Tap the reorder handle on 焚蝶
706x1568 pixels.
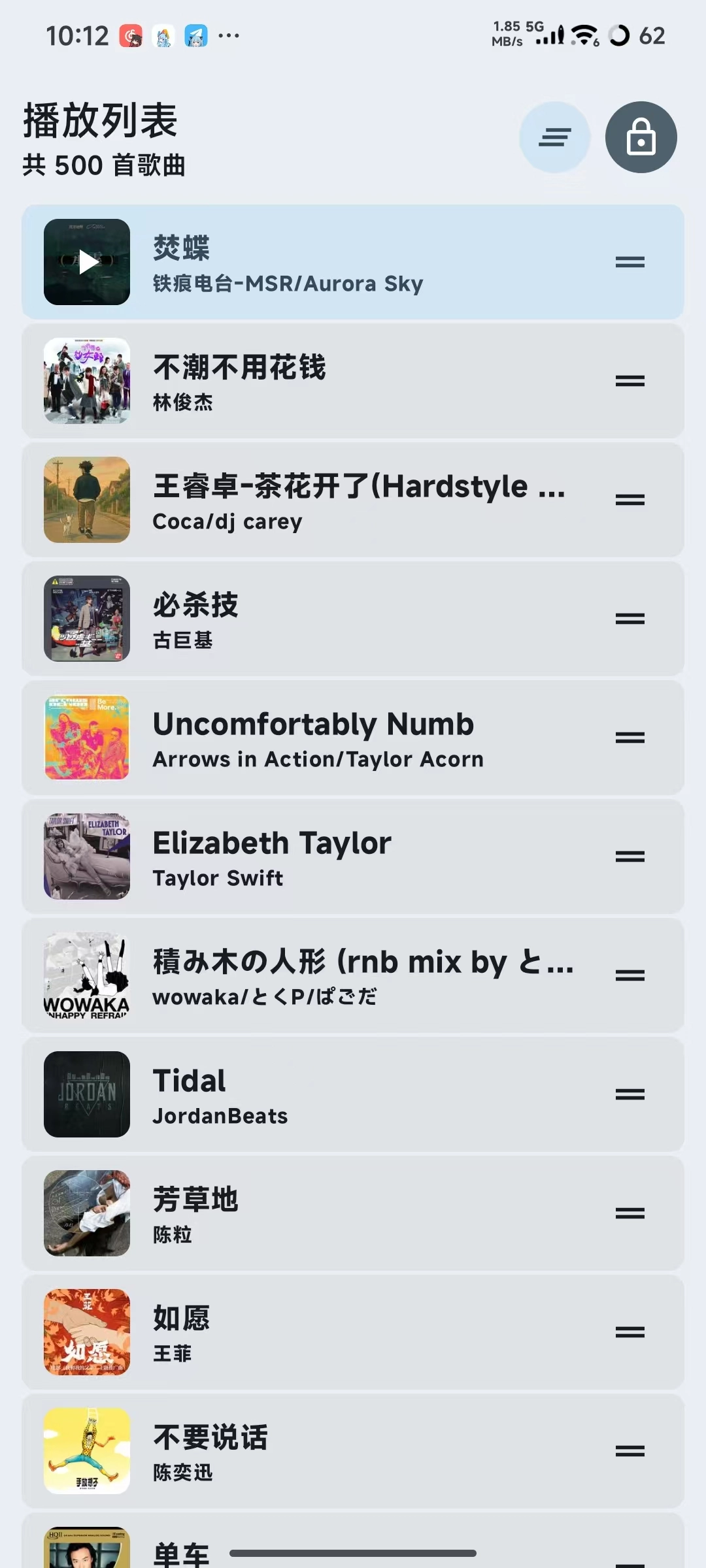coord(630,263)
